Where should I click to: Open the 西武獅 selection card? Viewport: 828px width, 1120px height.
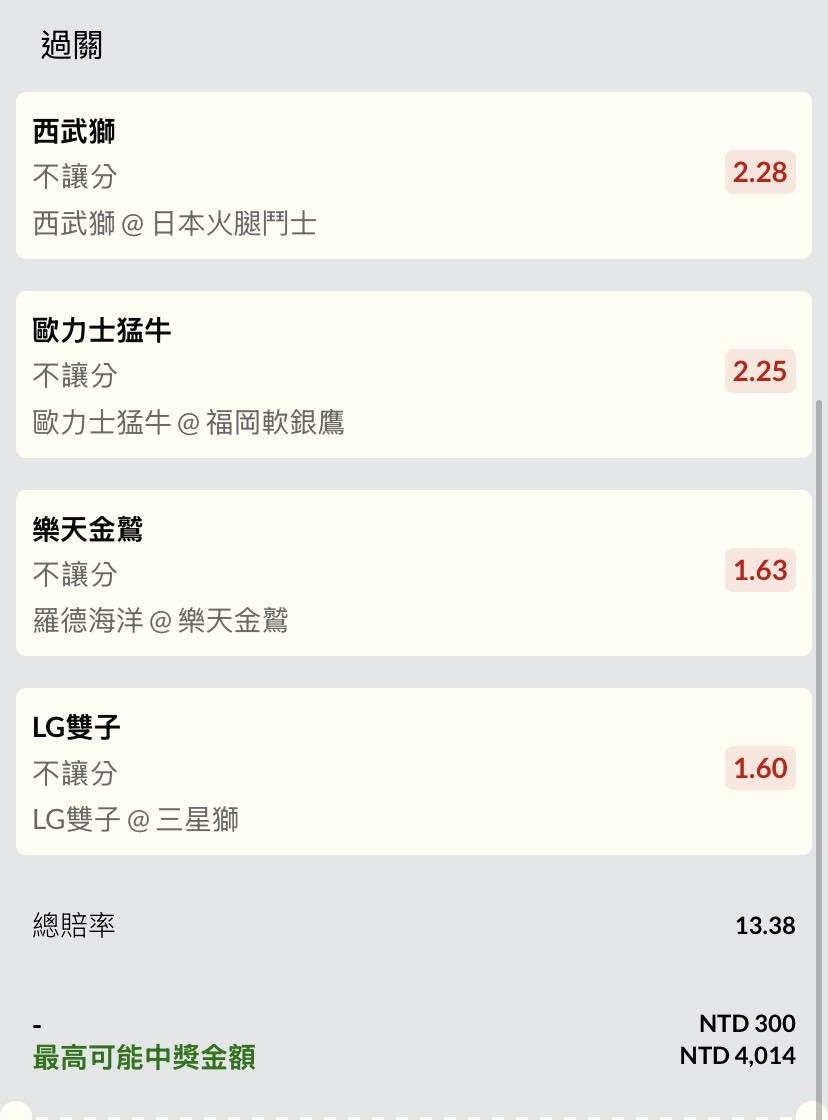(x=413, y=175)
